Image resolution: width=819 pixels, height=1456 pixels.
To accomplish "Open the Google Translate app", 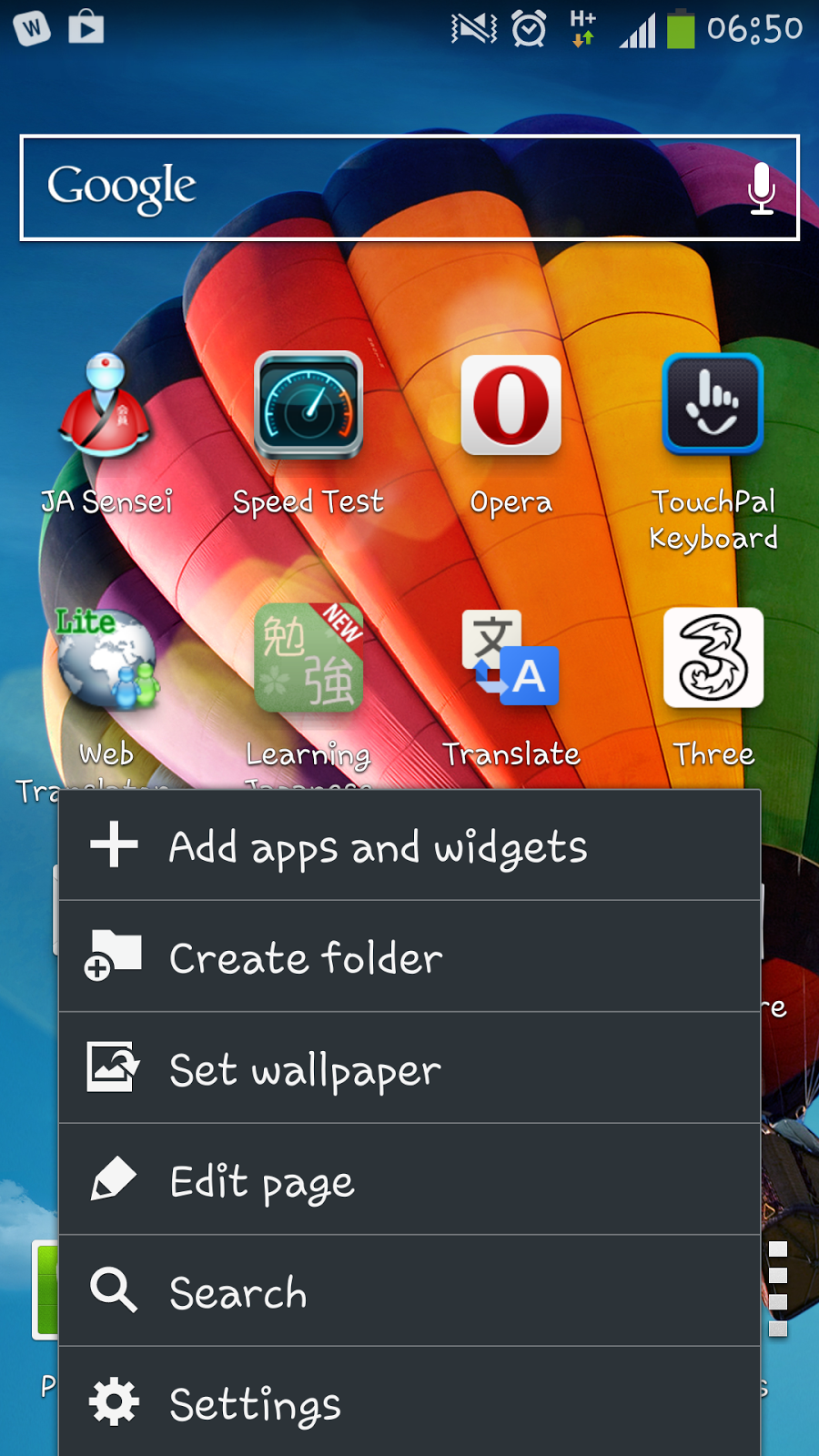I will tap(511, 662).
